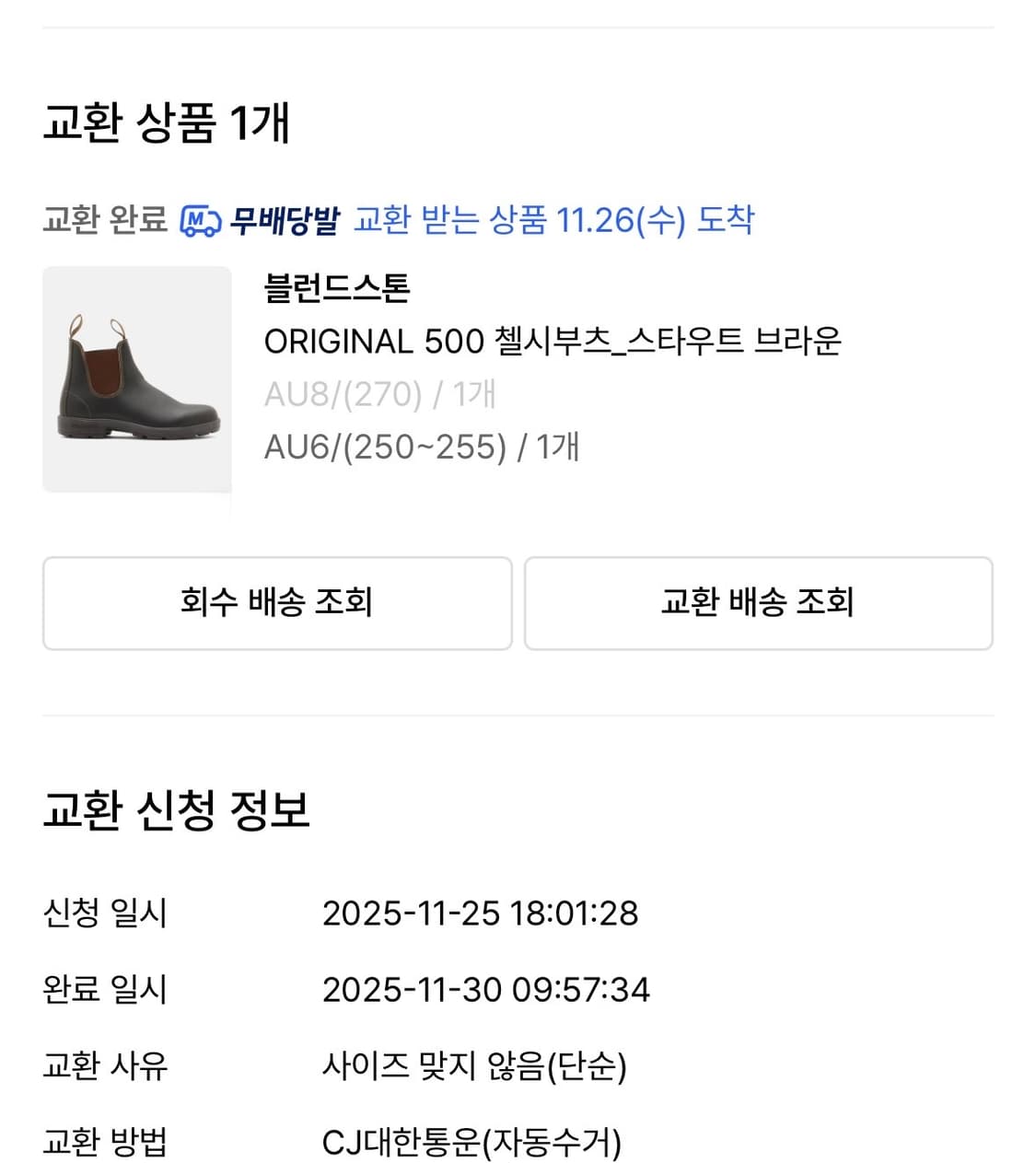Image resolution: width=1036 pixels, height=1163 pixels.
Task: Open the 교환 받는 상품 11.26(수) 도착 link
Action: (x=555, y=221)
